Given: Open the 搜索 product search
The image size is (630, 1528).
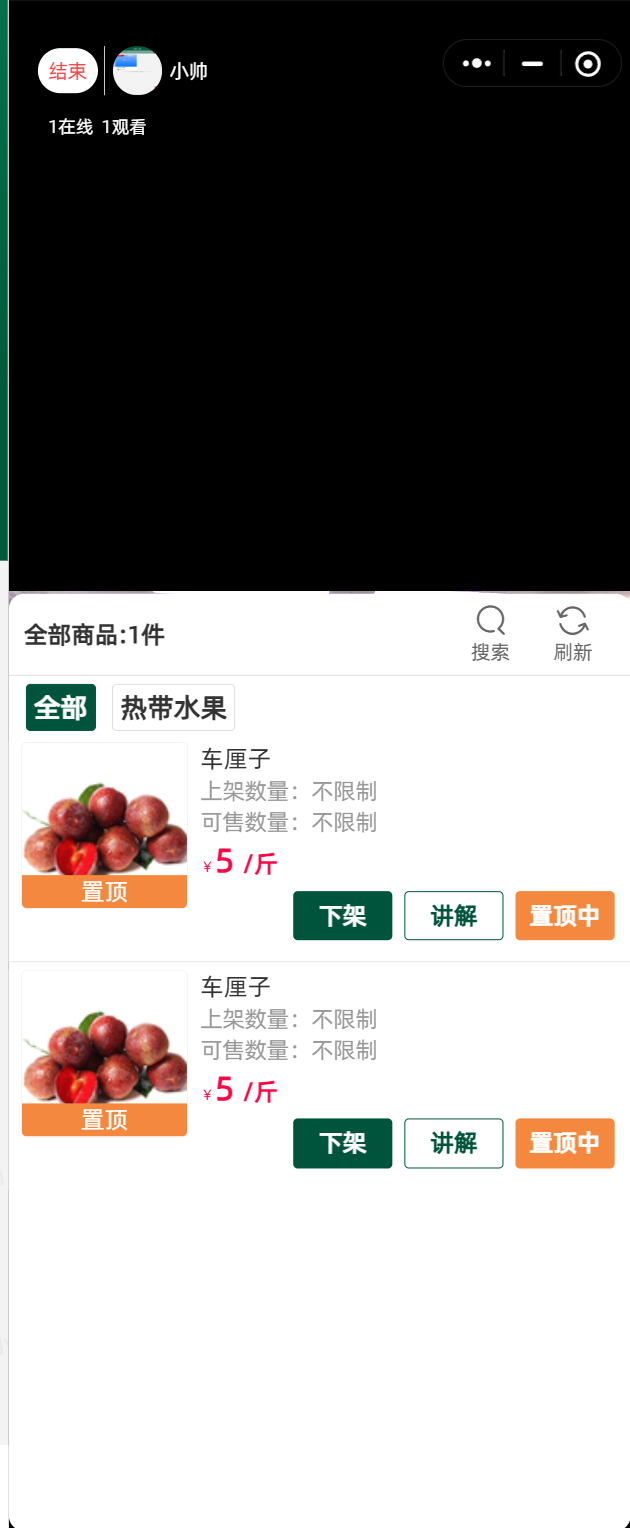Looking at the screenshot, I should (490, 634).
